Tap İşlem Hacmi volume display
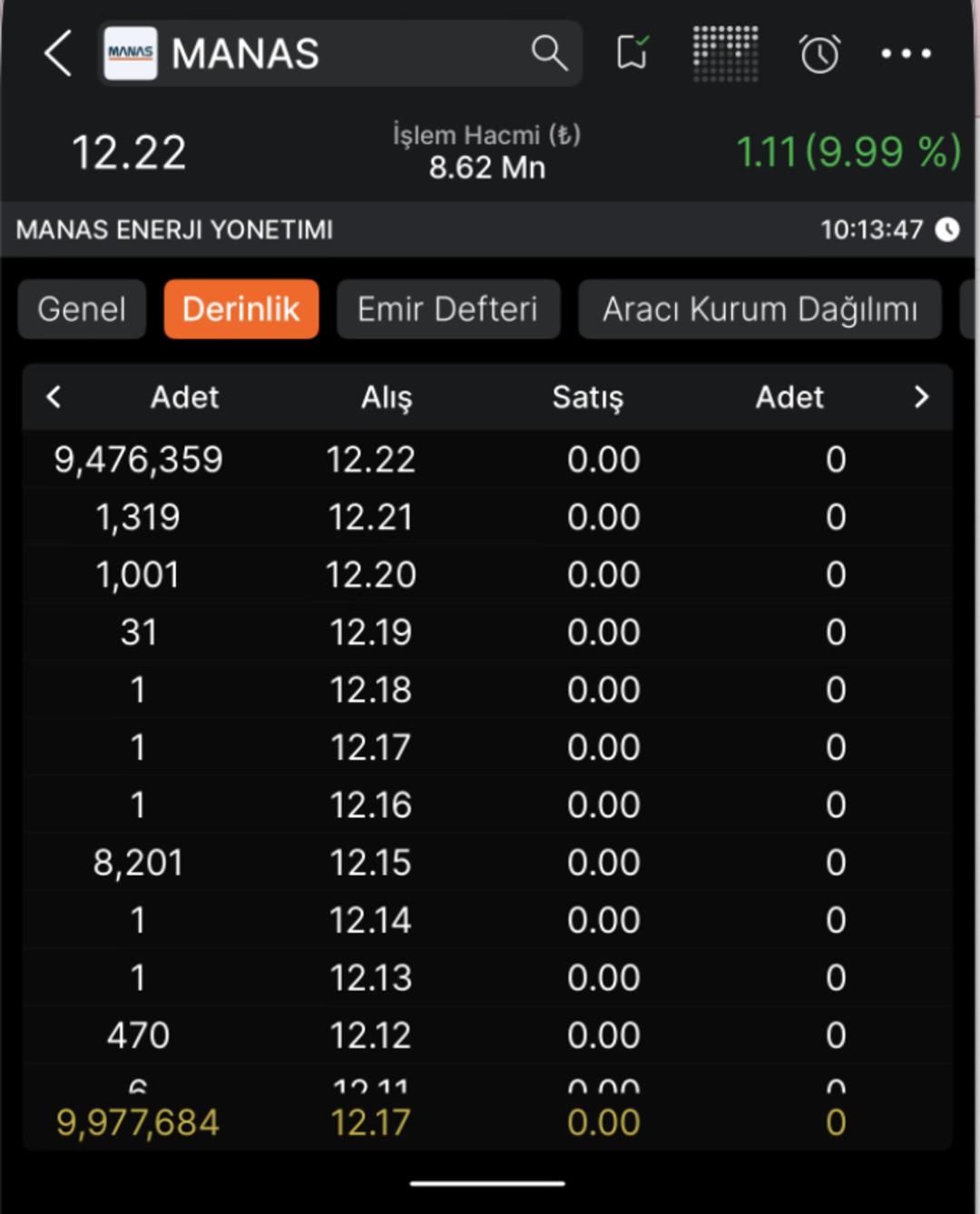This screenshot has width=980, height=1214. coord(487,150)
